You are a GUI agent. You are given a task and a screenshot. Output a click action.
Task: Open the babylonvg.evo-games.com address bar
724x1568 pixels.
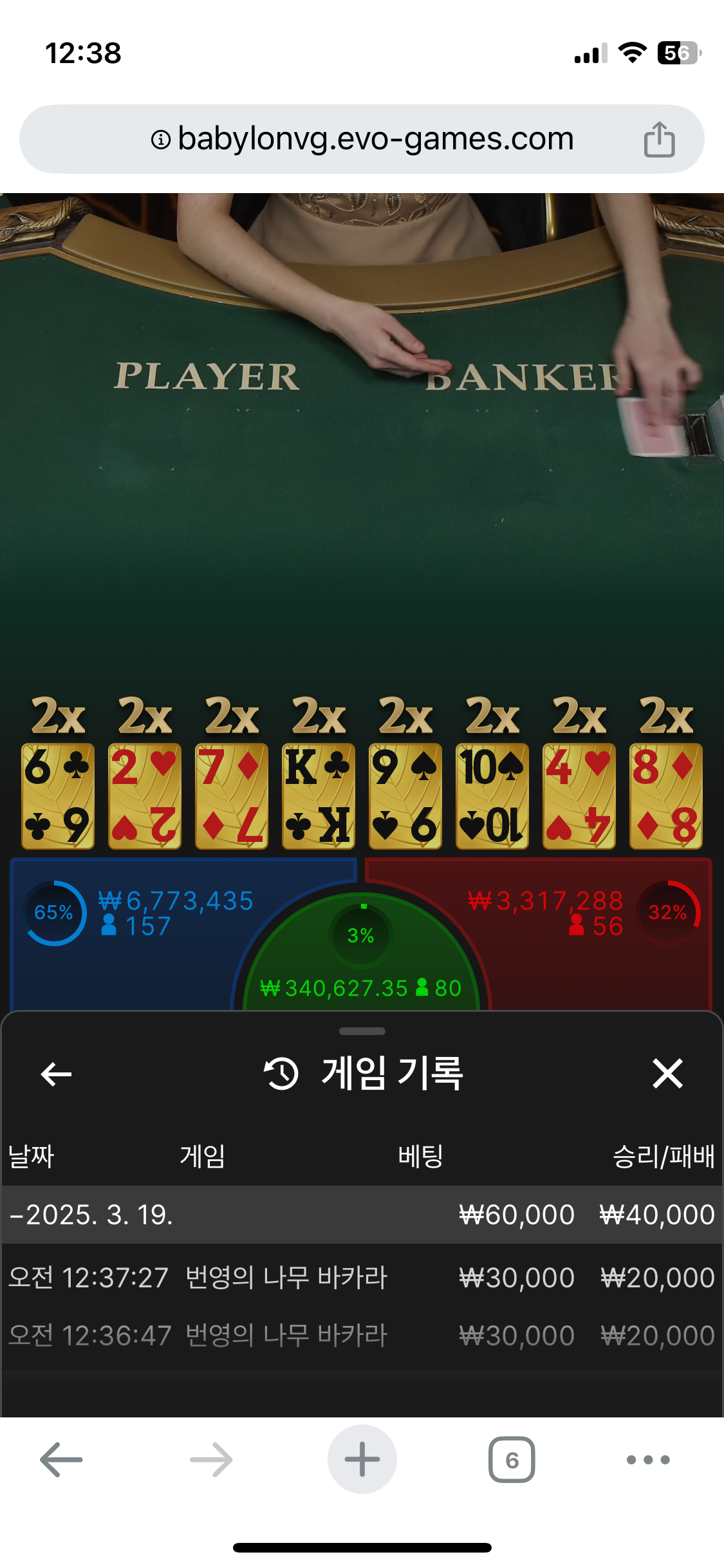pyautogui.click(x=362, y=139)
